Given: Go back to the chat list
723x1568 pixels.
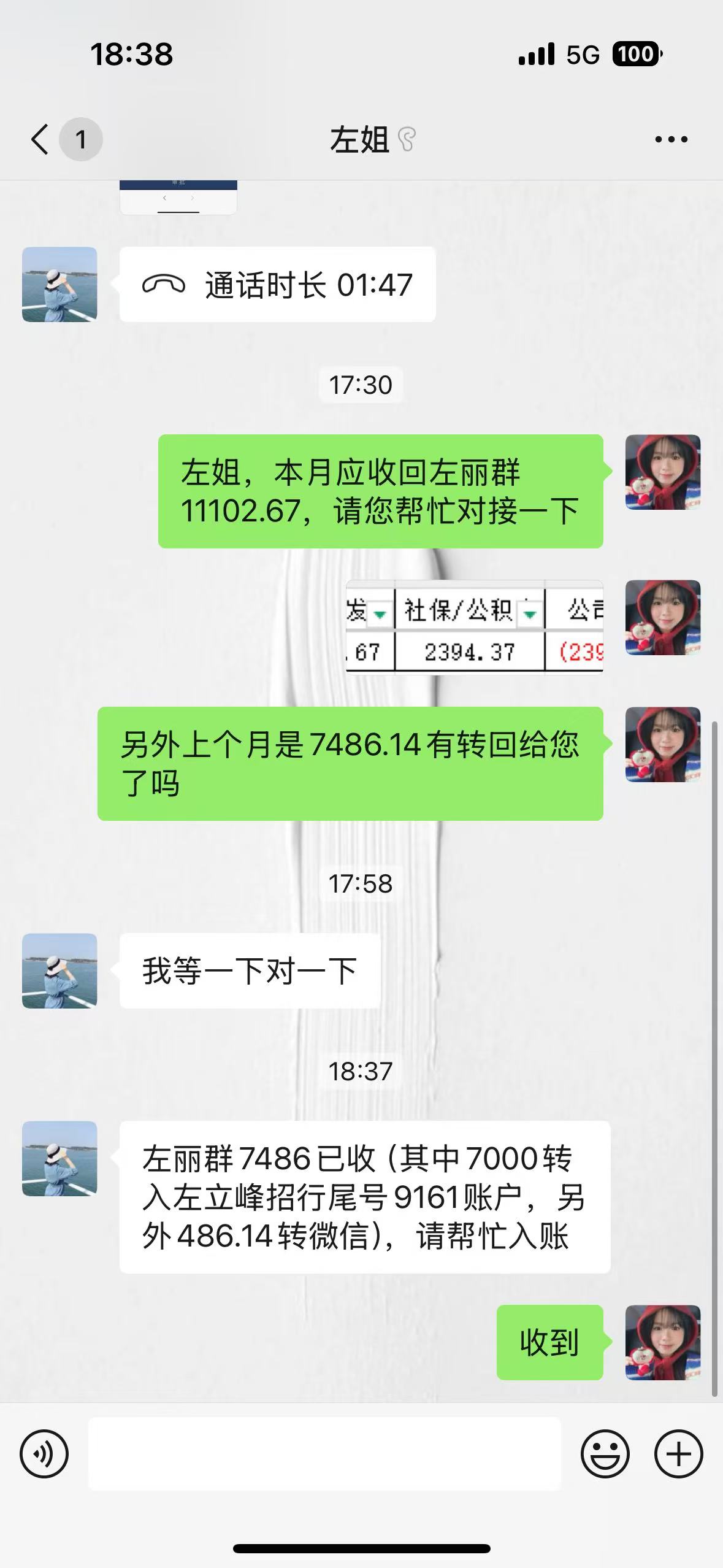Looking at the screenshot, I should (x=40, y=139).
